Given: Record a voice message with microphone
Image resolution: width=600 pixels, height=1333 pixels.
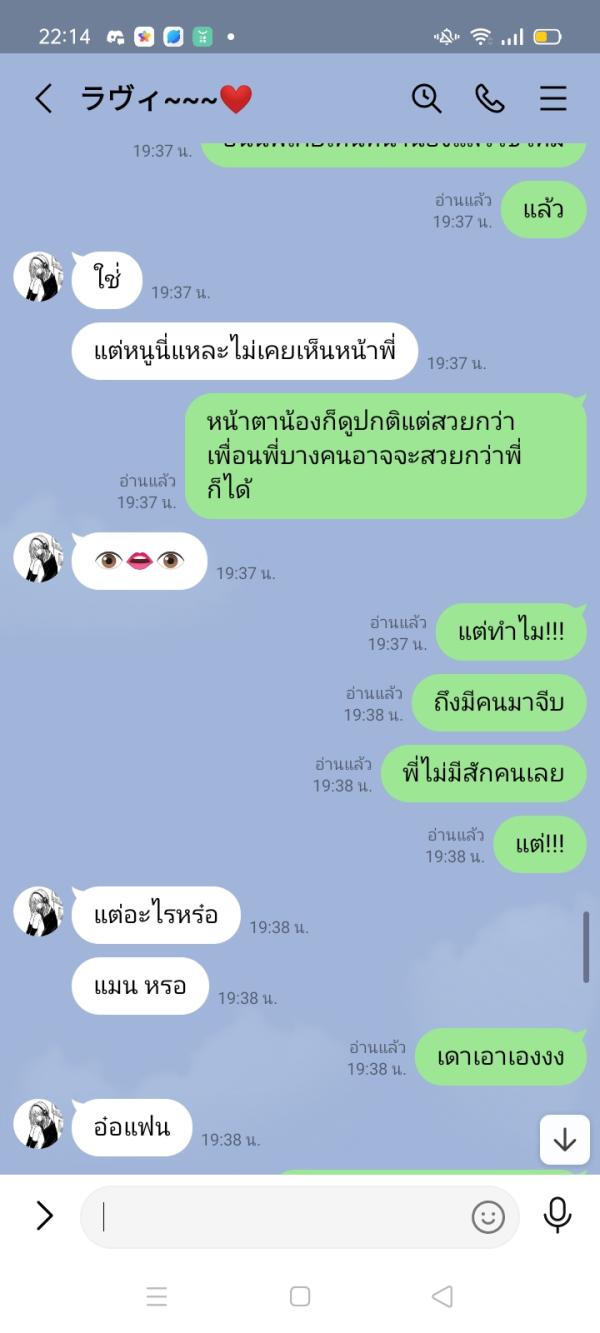Looking at the screenshot, I should click(x=557, y=1215).
